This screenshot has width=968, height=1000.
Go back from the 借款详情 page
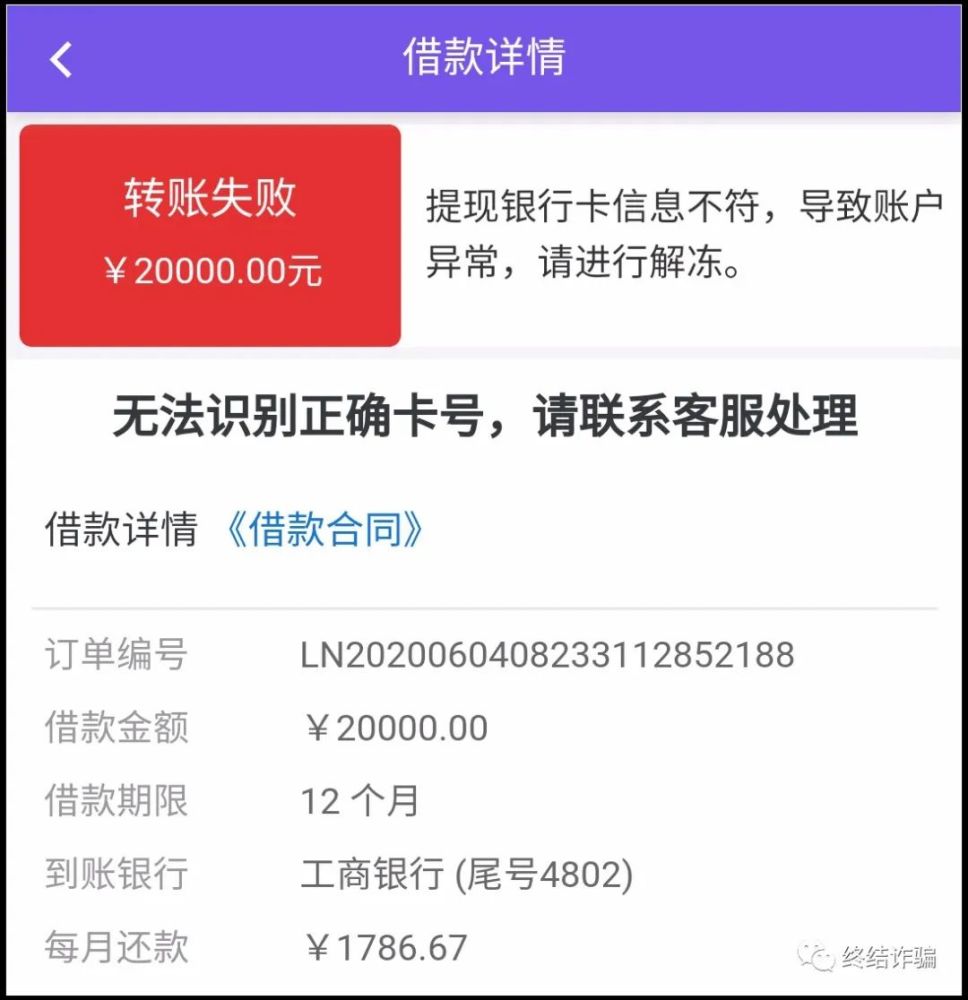tap(61, 59)
